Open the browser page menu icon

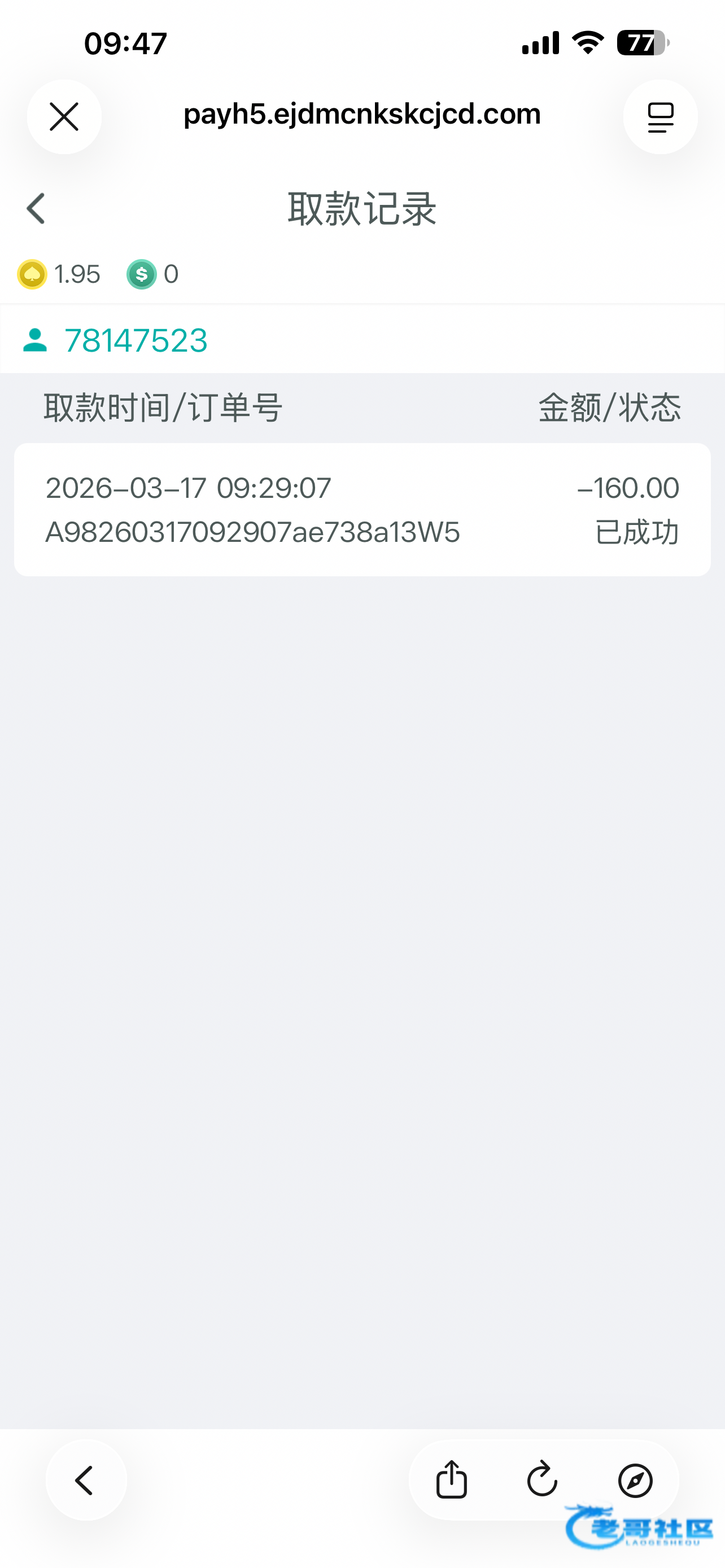(660, 116)
